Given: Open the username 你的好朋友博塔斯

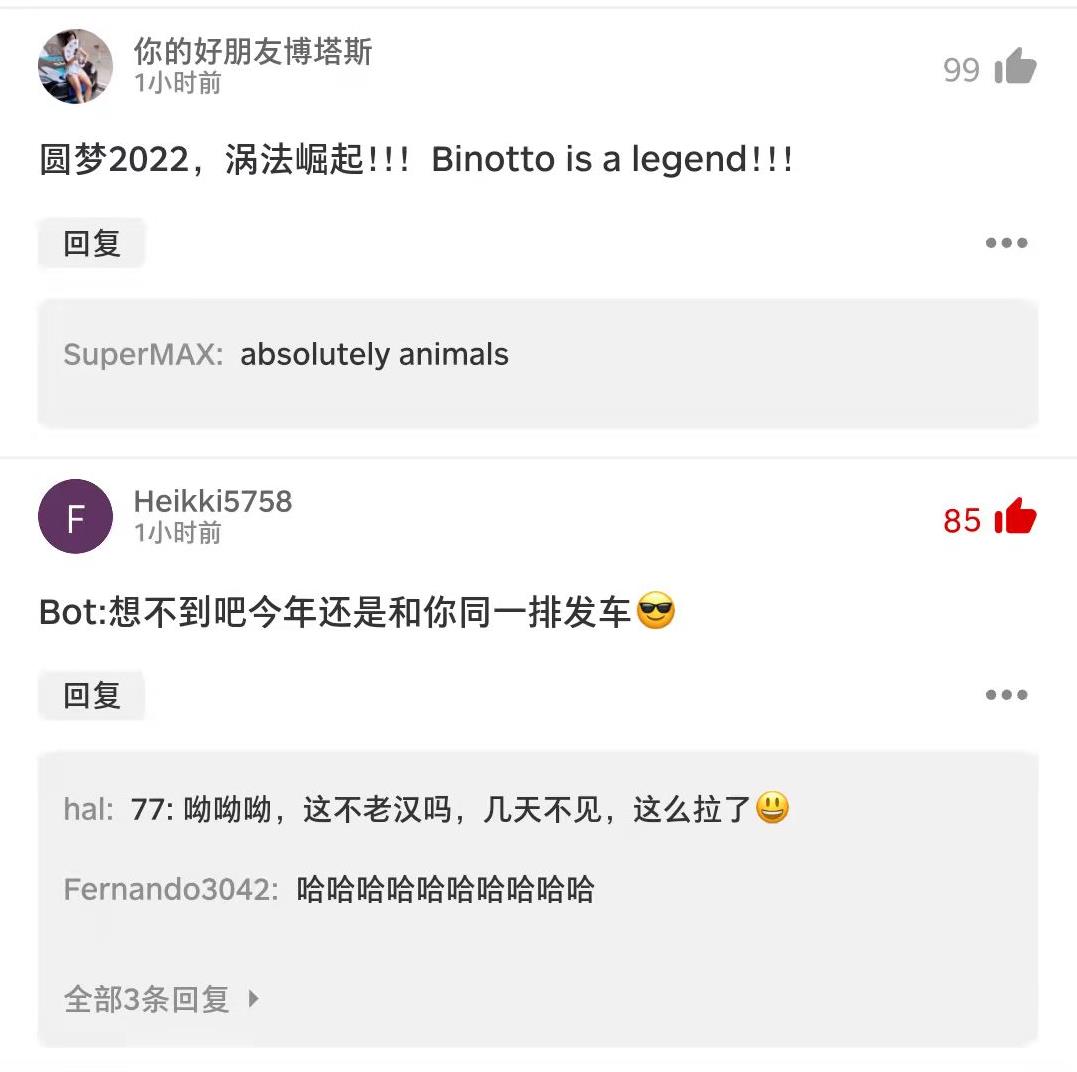Looking at the screenshot, I should 253,52.
